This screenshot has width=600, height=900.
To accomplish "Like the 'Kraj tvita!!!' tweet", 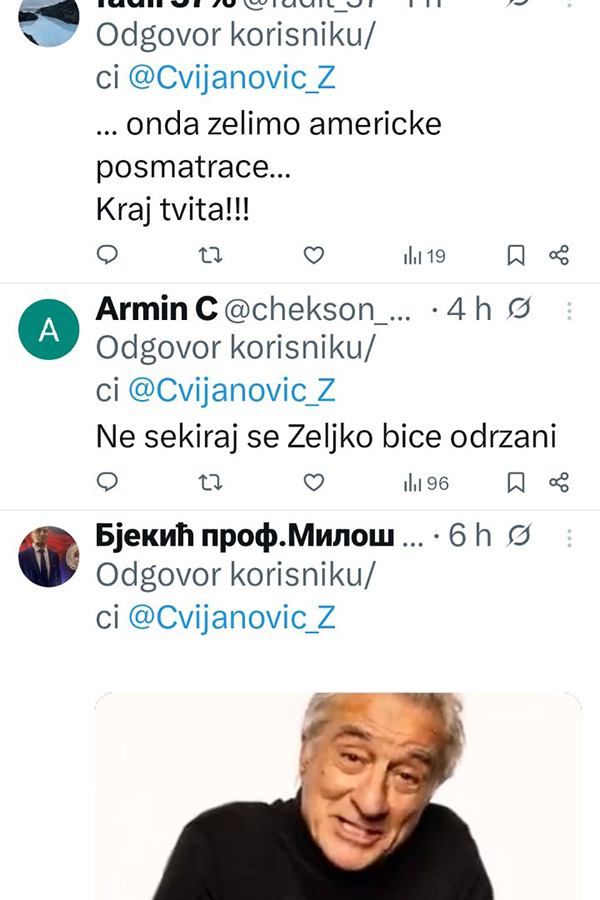I will coord(314,256).
